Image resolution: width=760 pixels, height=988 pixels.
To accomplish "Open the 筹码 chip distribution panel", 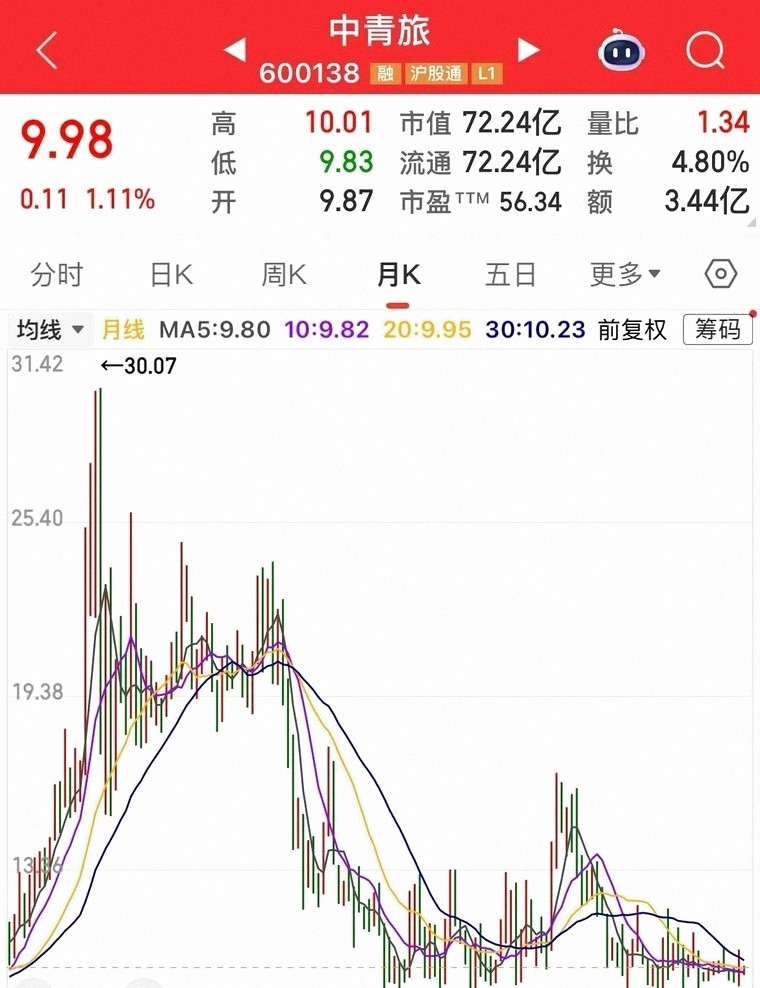I will pos(716,329).
